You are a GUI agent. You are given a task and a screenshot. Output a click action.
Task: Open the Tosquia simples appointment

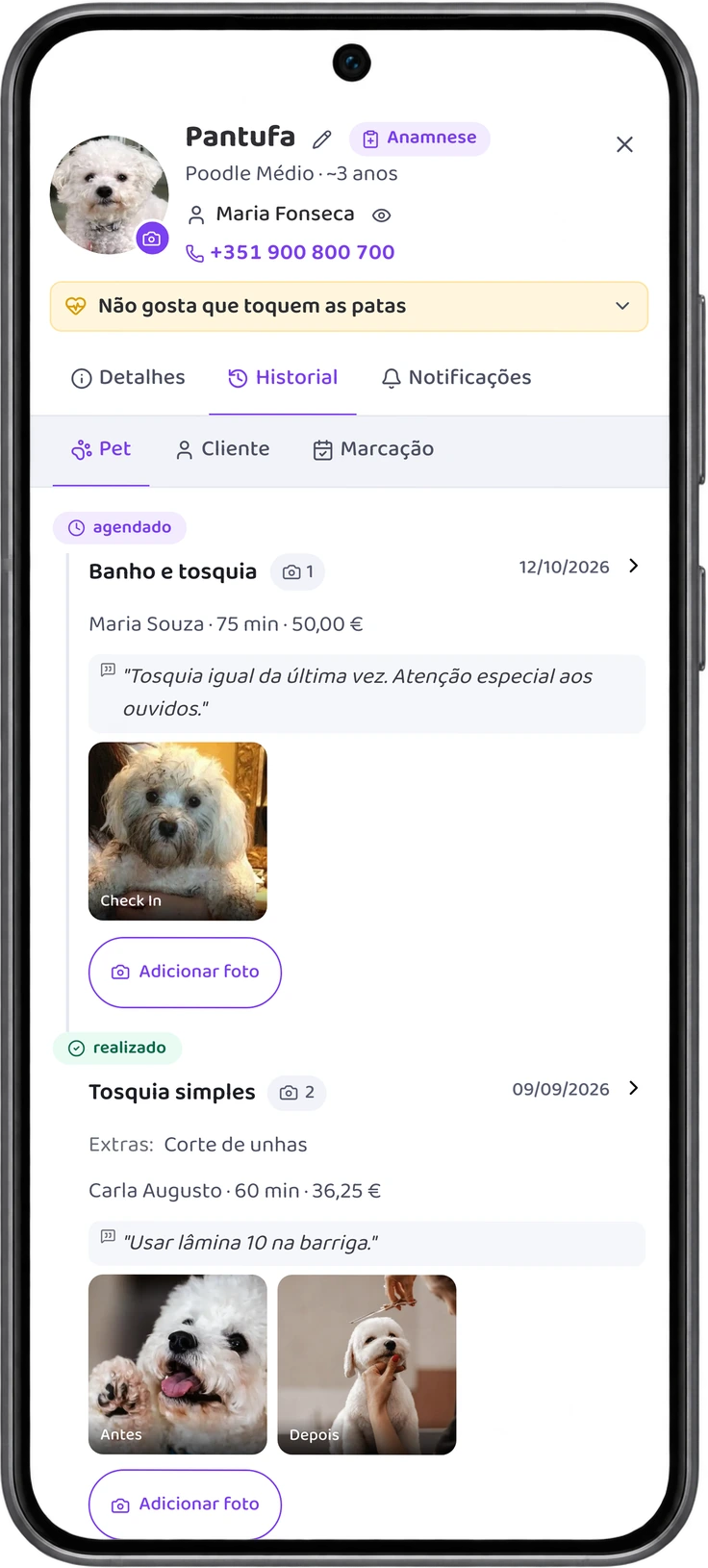tap(634, 1088)
